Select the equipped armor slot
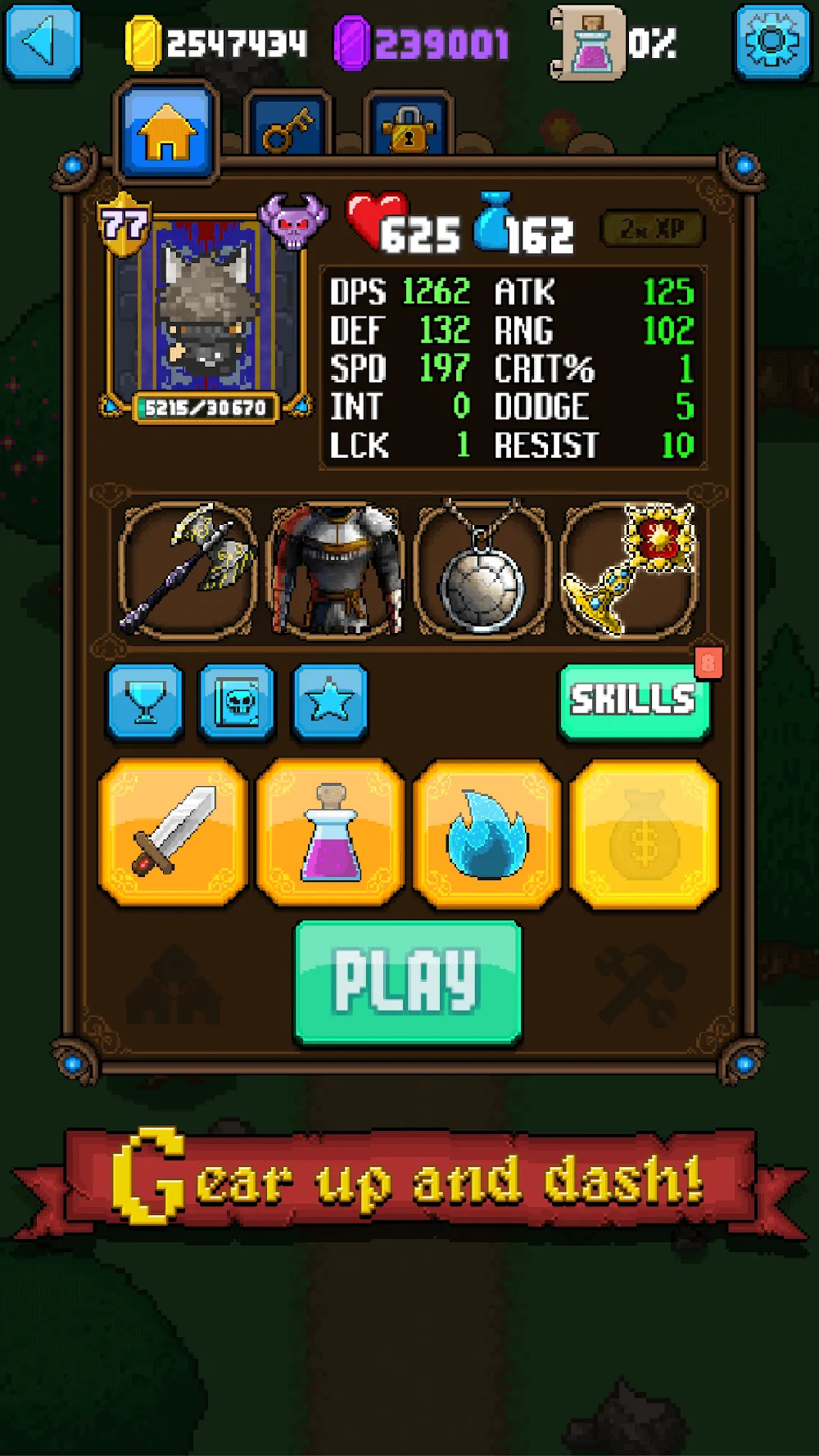 [336, 569]
